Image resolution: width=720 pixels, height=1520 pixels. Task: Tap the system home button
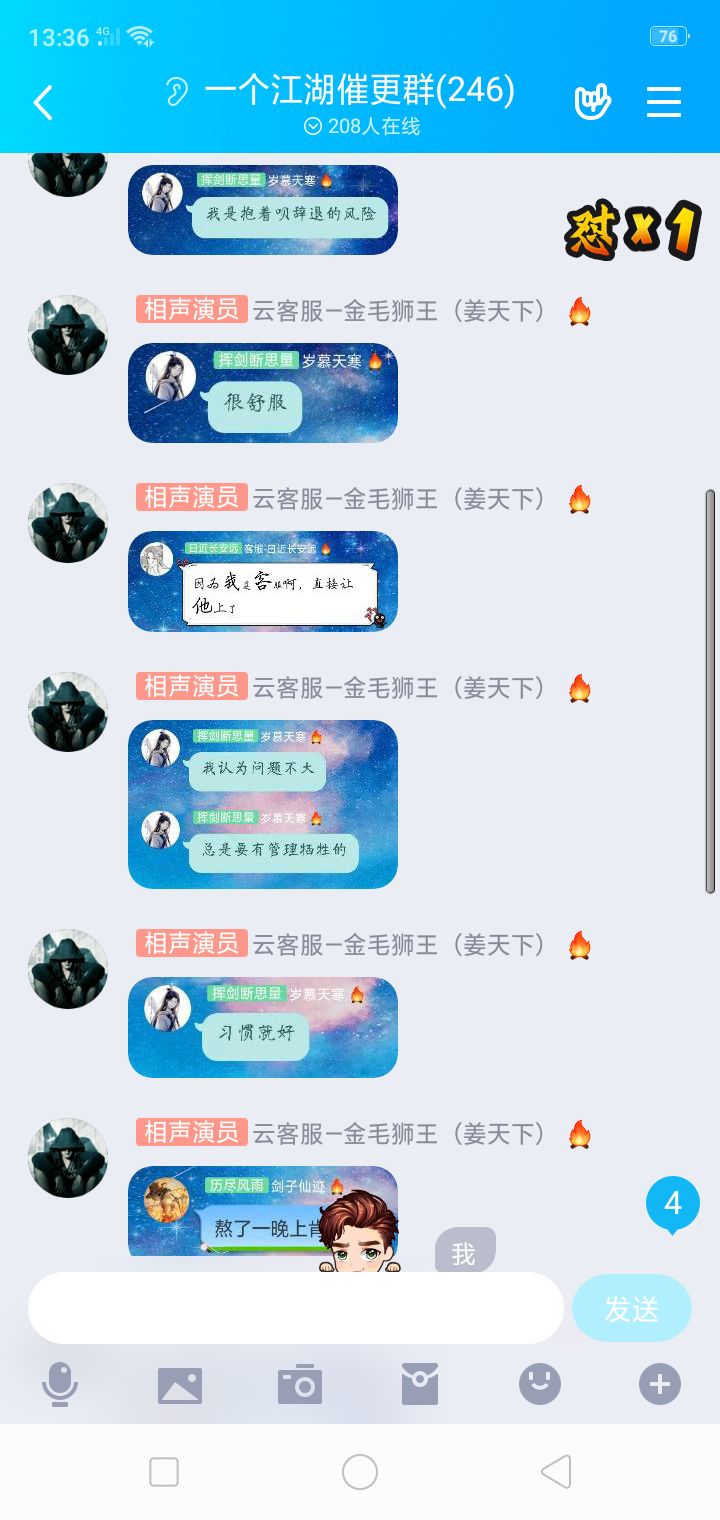click(360, 1472)
